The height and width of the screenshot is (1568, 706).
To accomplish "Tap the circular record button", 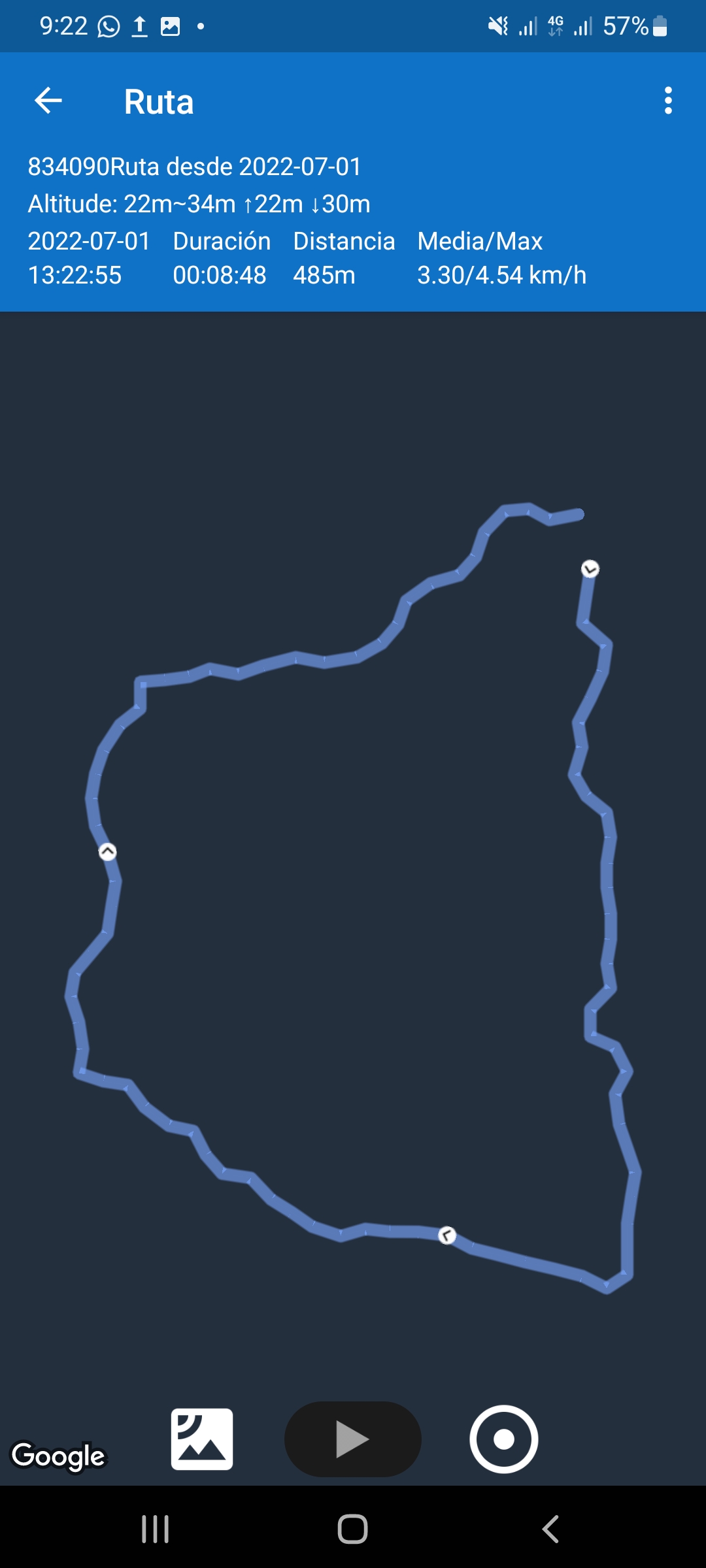I will pos(503,1439).
